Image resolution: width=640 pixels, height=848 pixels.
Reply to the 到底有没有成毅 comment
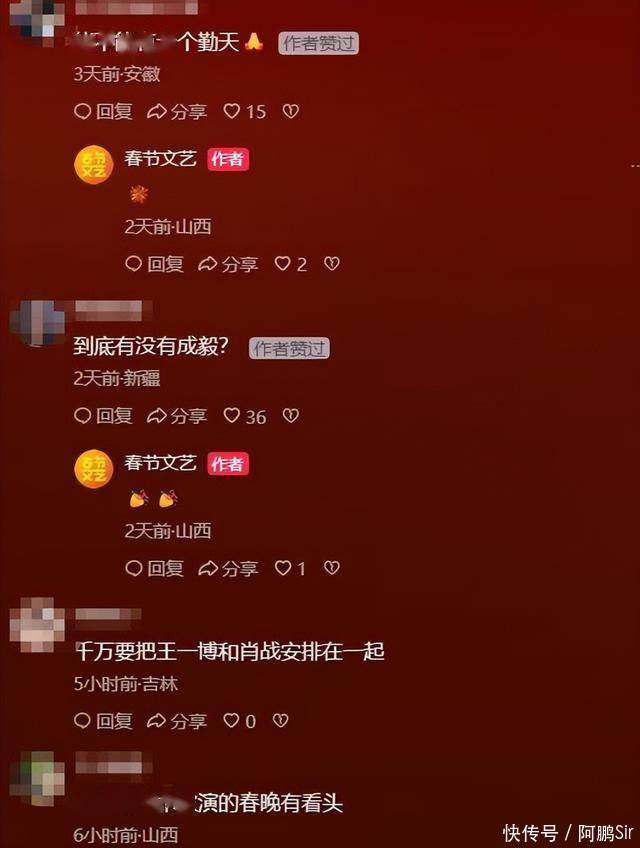point(103,416)
